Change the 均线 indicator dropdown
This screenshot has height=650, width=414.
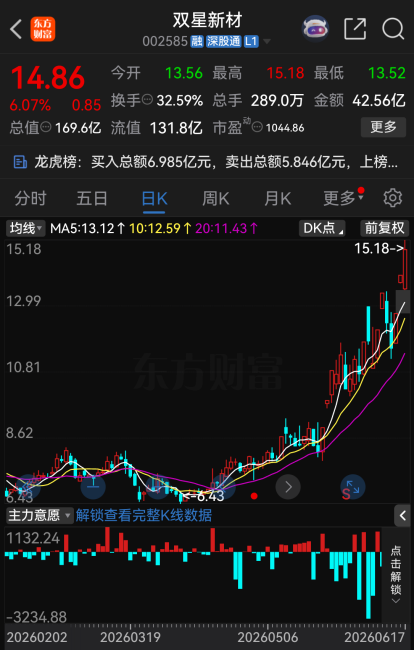tap(26, 228)
